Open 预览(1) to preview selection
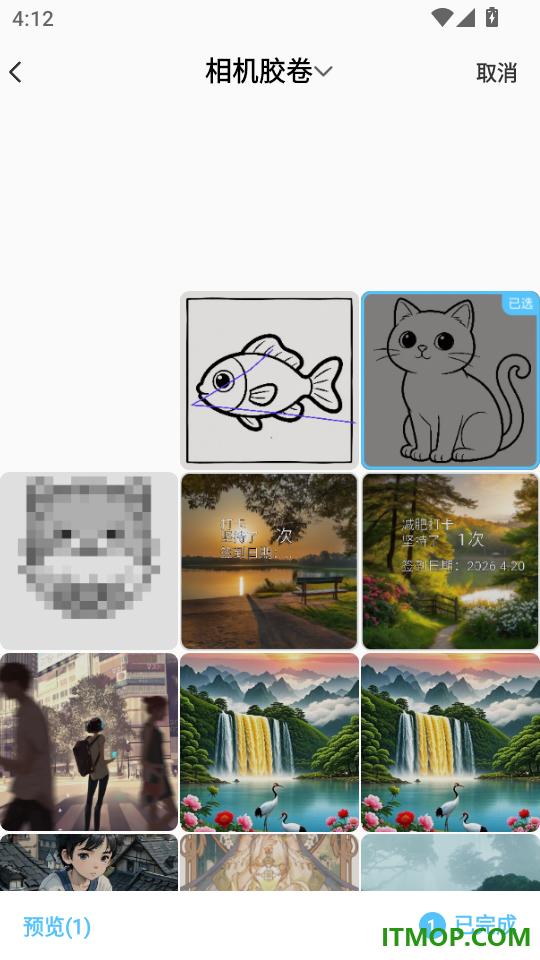Screen dimensions: 540x960 (57, 927)
